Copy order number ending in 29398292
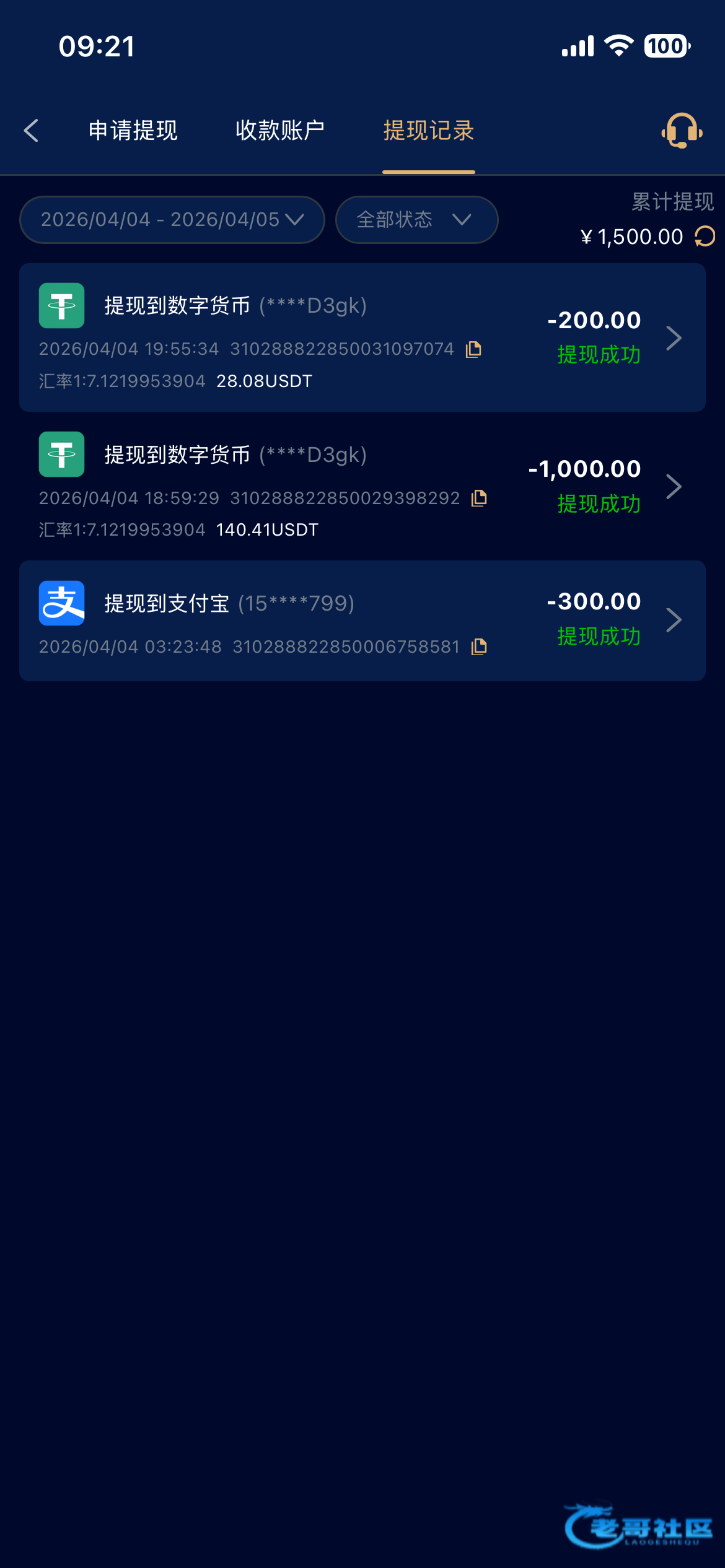Image resolution: width=725 pixels, height=1568 pixels. pyautogui.click(x=479, y=498)
